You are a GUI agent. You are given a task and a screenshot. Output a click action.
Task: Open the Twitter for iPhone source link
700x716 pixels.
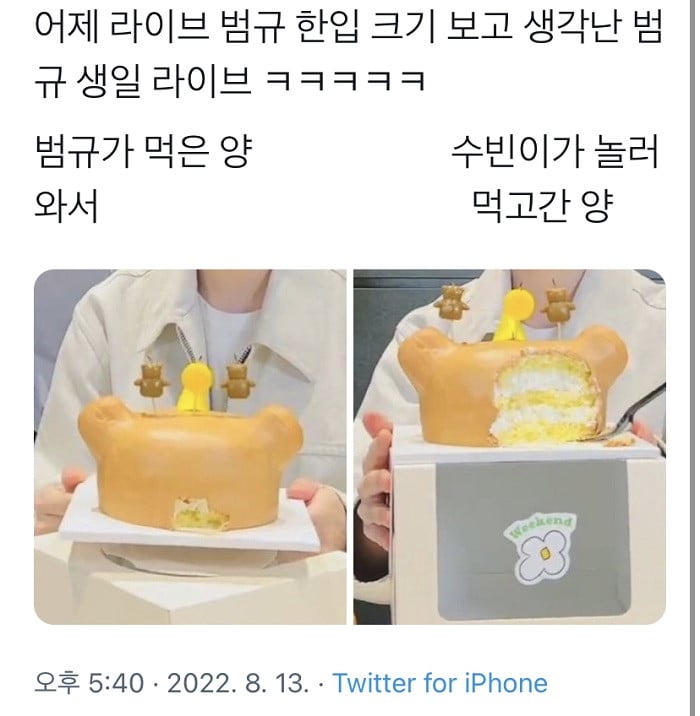(440, 683)
